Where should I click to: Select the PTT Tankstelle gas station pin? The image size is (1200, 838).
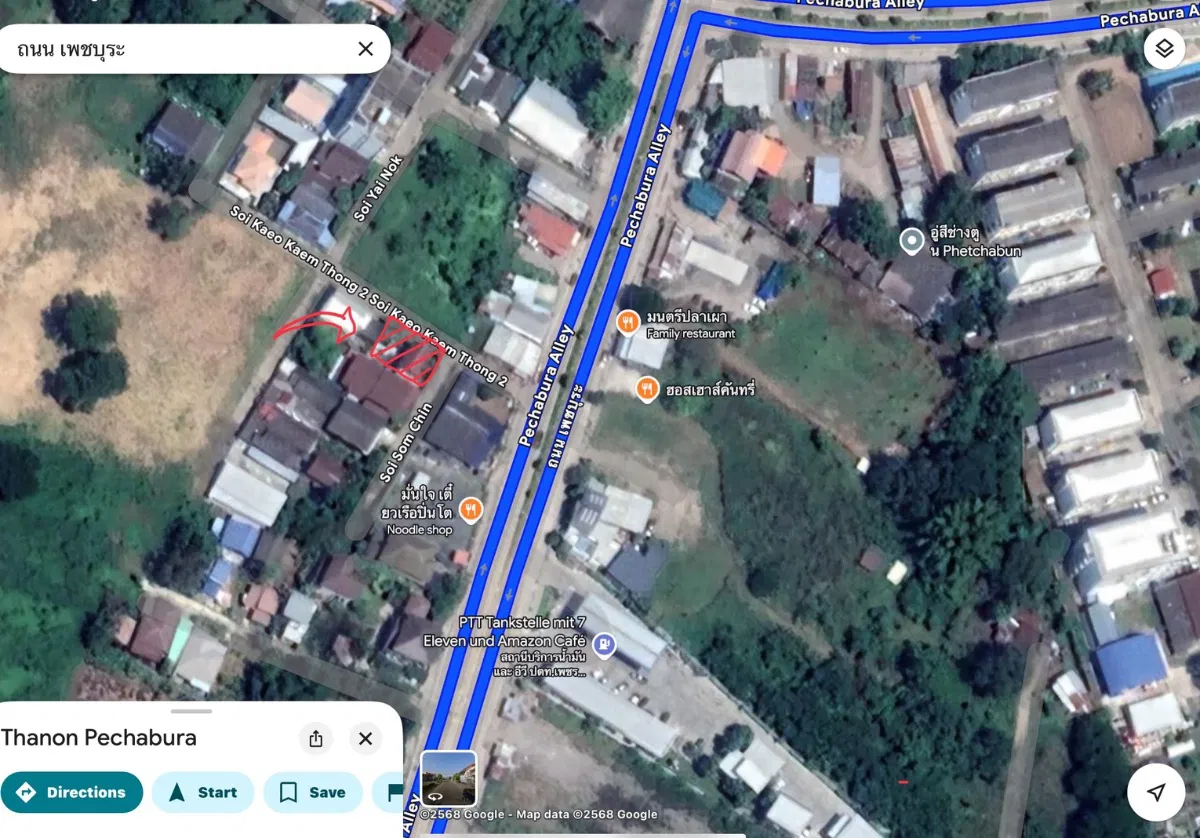point(604,645)
